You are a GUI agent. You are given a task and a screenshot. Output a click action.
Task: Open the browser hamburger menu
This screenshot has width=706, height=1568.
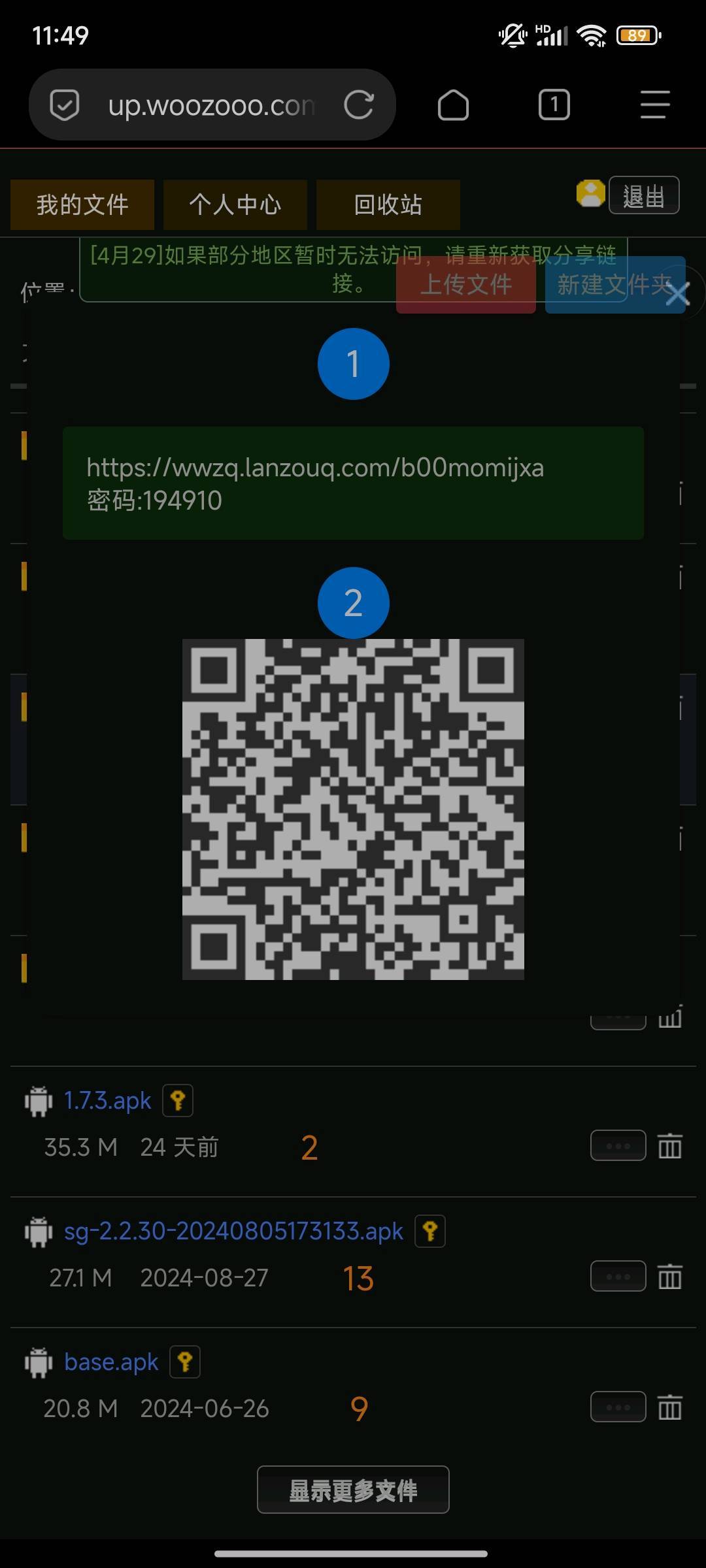tap(654, 105)
